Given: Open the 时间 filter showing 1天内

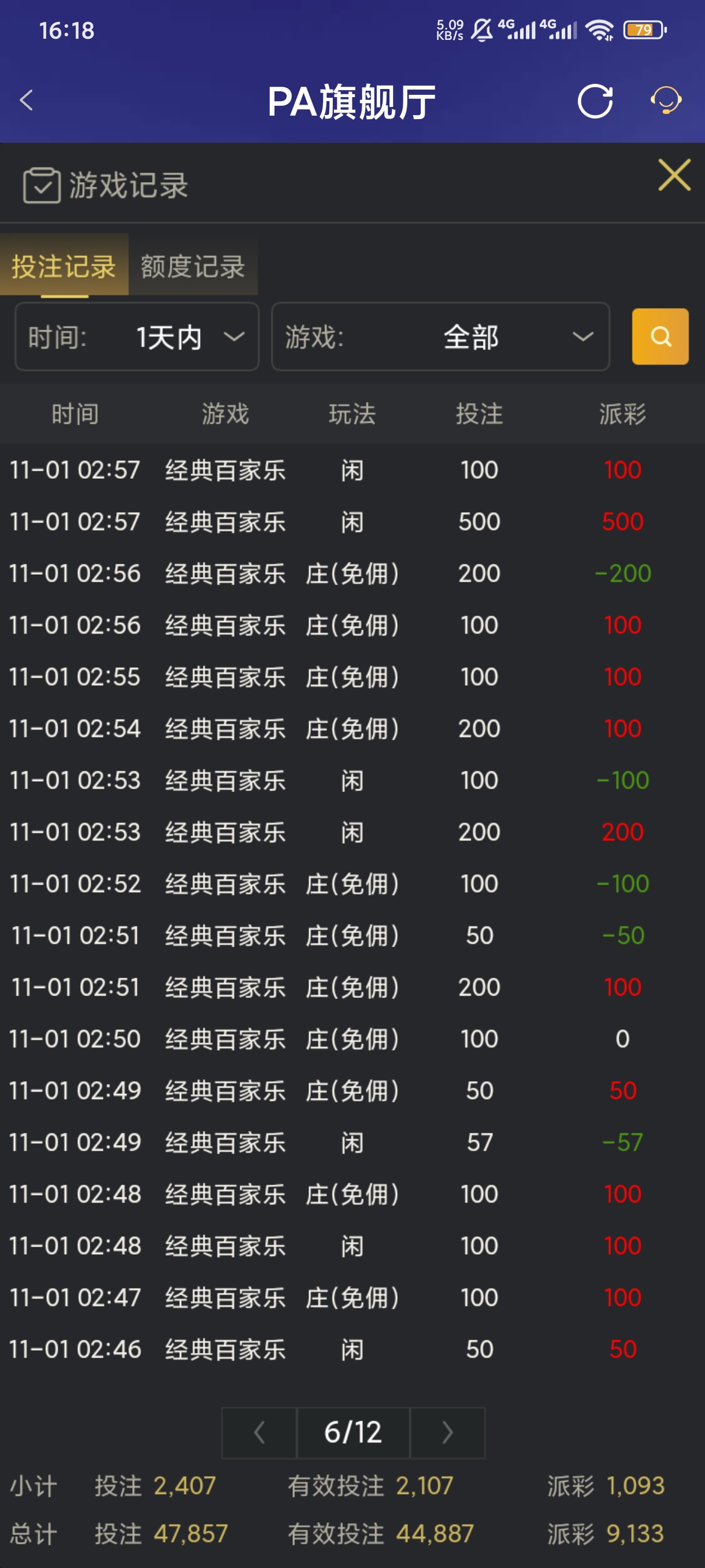Looking at the screenshot, I should tap(136, 337).
